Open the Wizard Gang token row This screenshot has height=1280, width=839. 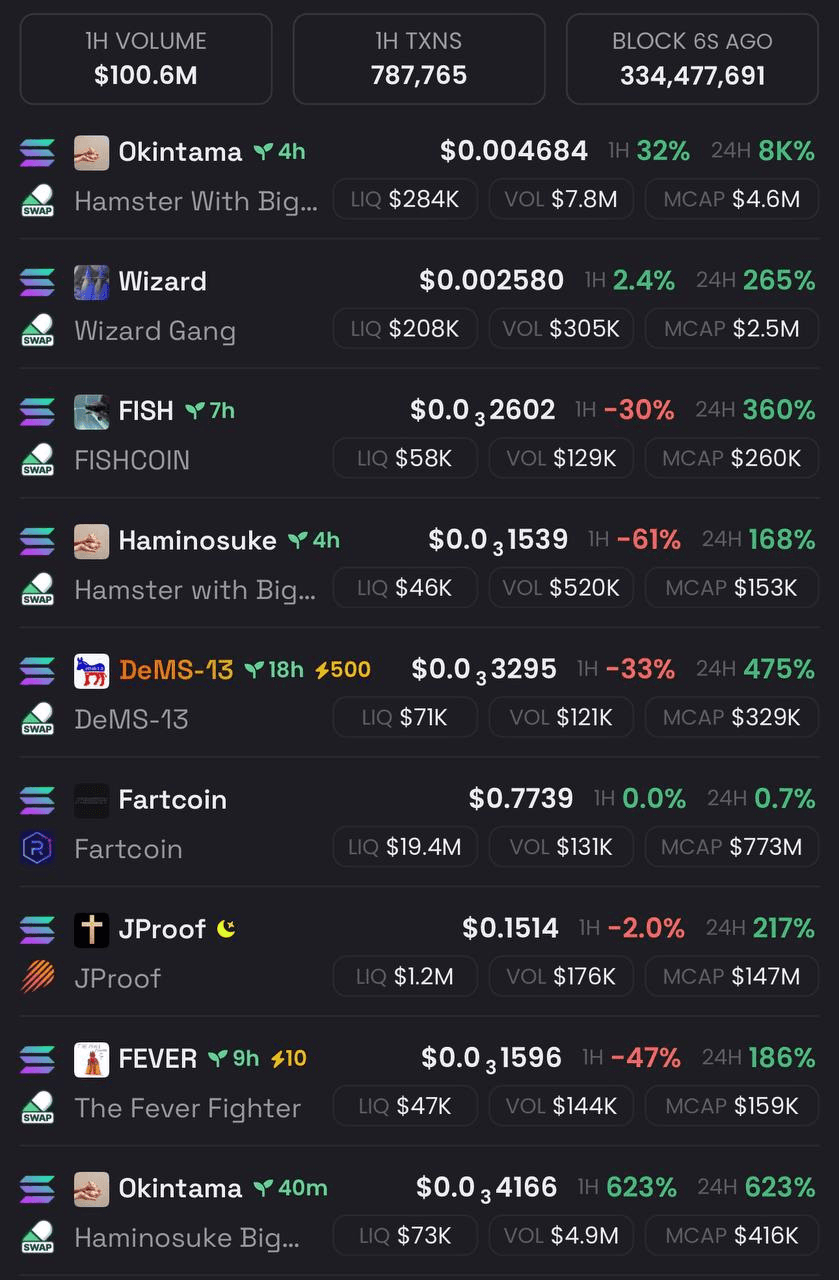162,281
